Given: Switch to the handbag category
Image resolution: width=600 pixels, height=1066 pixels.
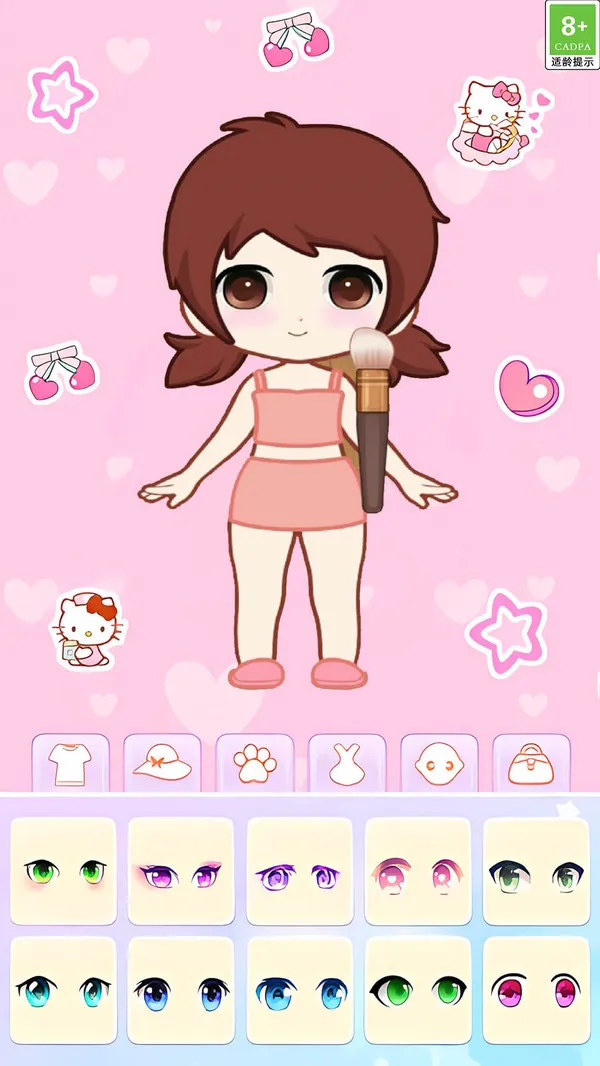Looking at the screenshot, I should 531,763.
